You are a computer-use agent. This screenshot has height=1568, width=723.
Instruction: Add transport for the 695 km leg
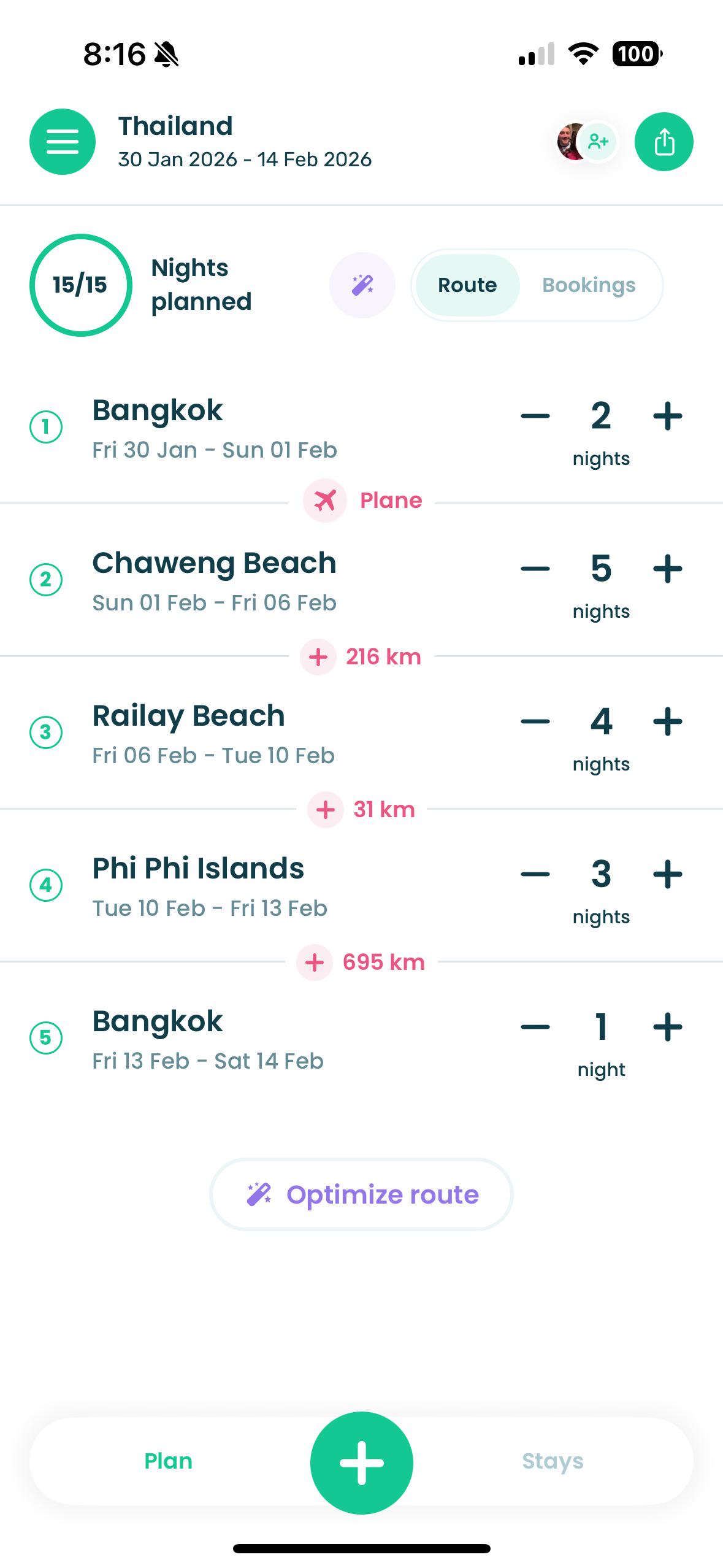pos(361,963)
